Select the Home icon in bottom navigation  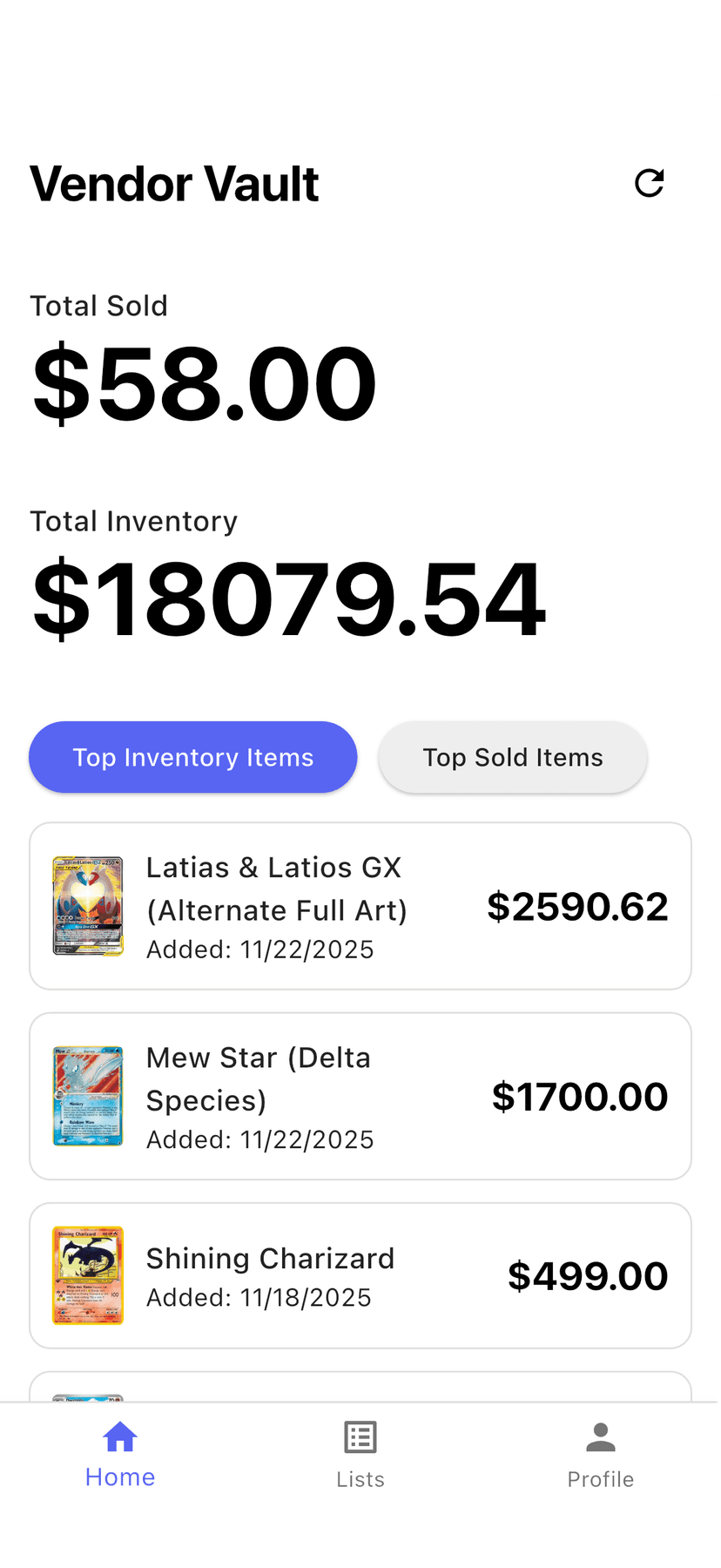point(119,1436)
